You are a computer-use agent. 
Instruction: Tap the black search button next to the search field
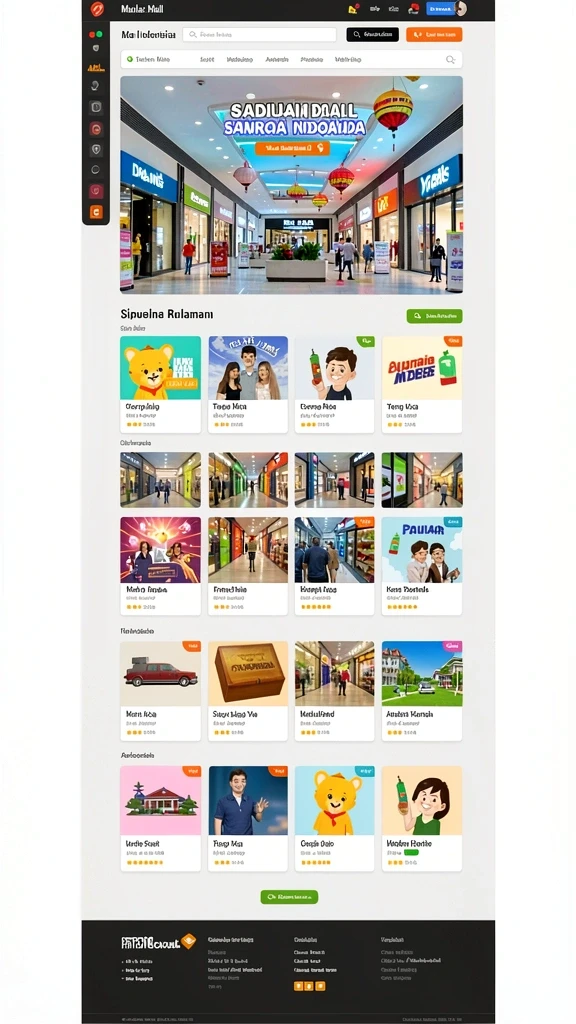[372, 35]
